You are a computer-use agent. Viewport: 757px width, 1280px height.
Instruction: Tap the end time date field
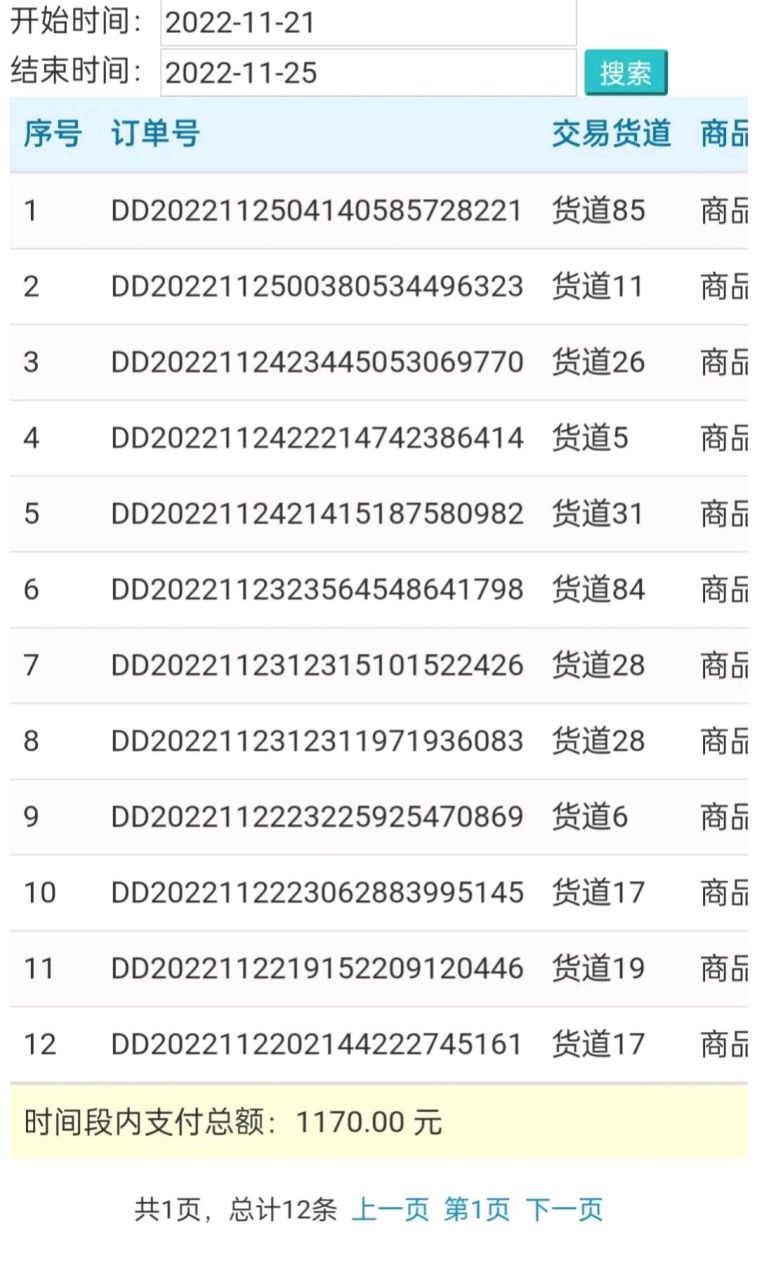click(368, 73)
